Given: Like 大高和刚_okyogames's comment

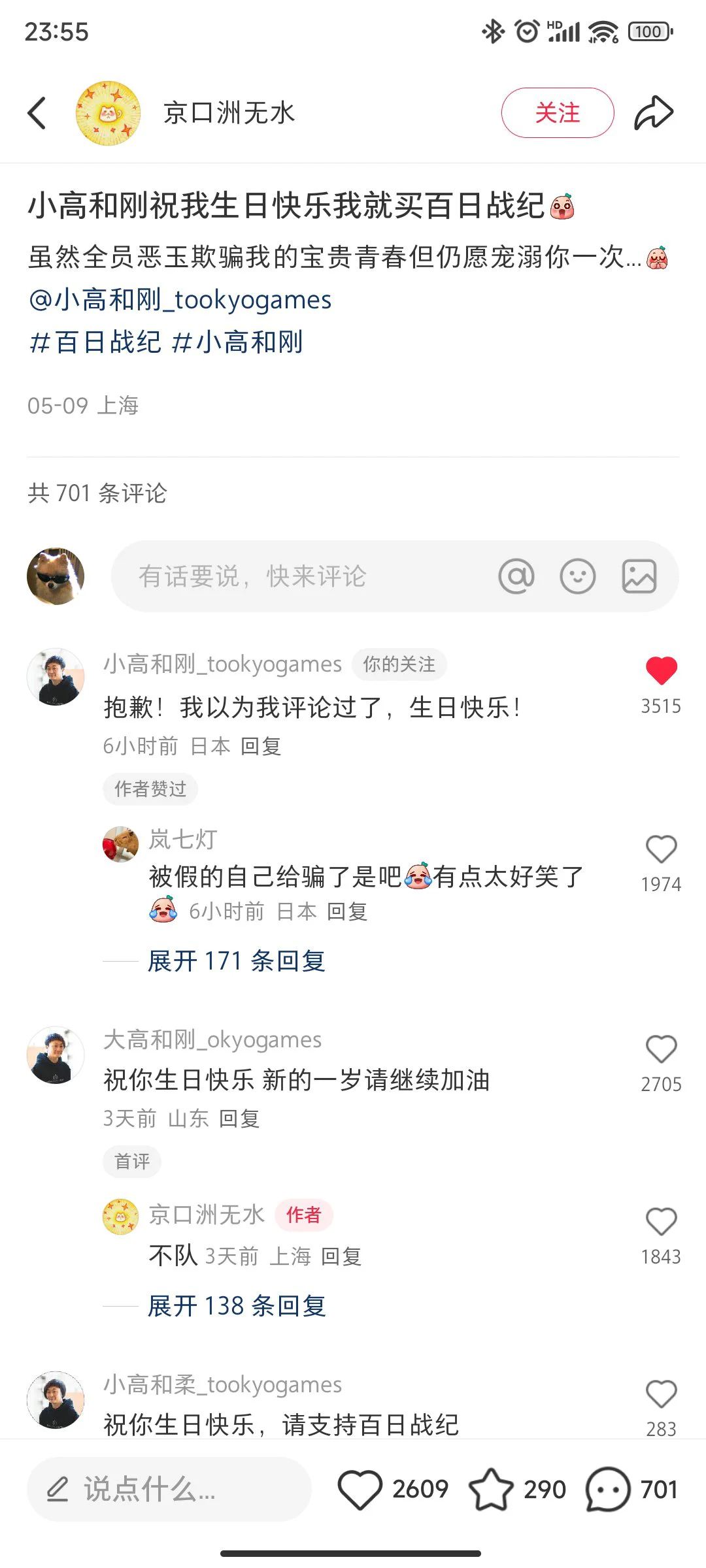Looking at the screenshot, I should [x=661, y=1049].
